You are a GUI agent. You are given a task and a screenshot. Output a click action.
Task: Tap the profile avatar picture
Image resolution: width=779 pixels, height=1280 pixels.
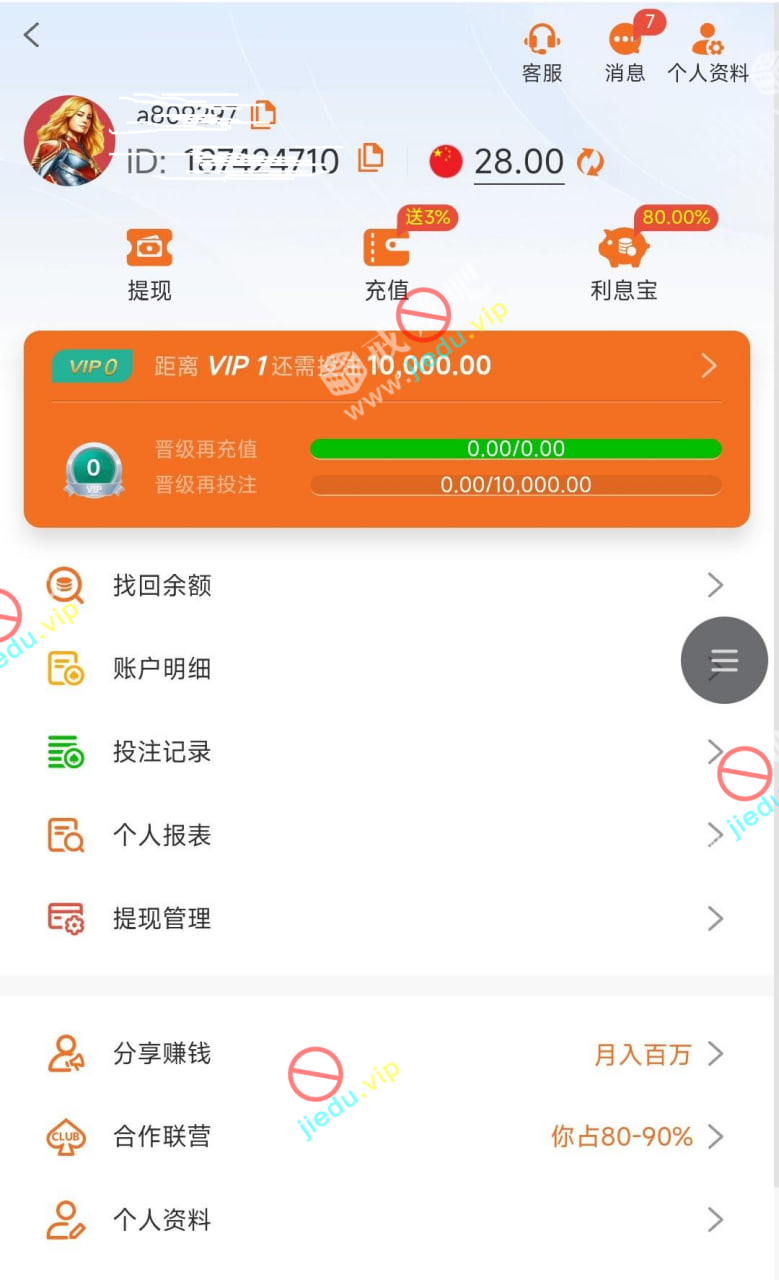[69, 141]
